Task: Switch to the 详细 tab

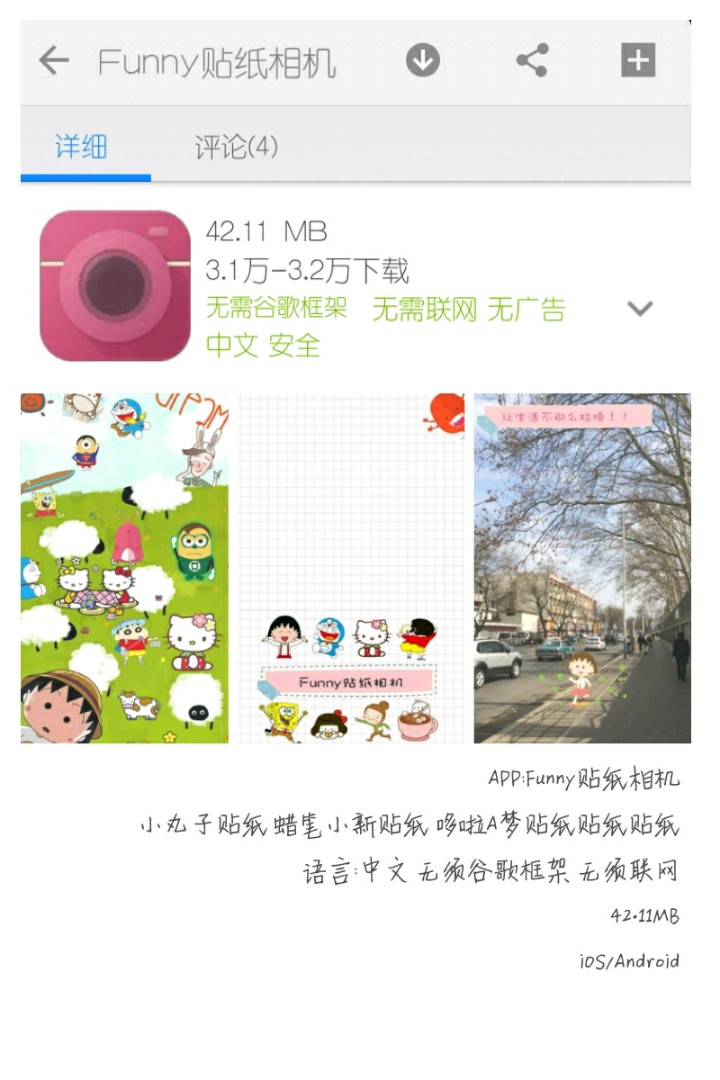Action: point(81,147)
